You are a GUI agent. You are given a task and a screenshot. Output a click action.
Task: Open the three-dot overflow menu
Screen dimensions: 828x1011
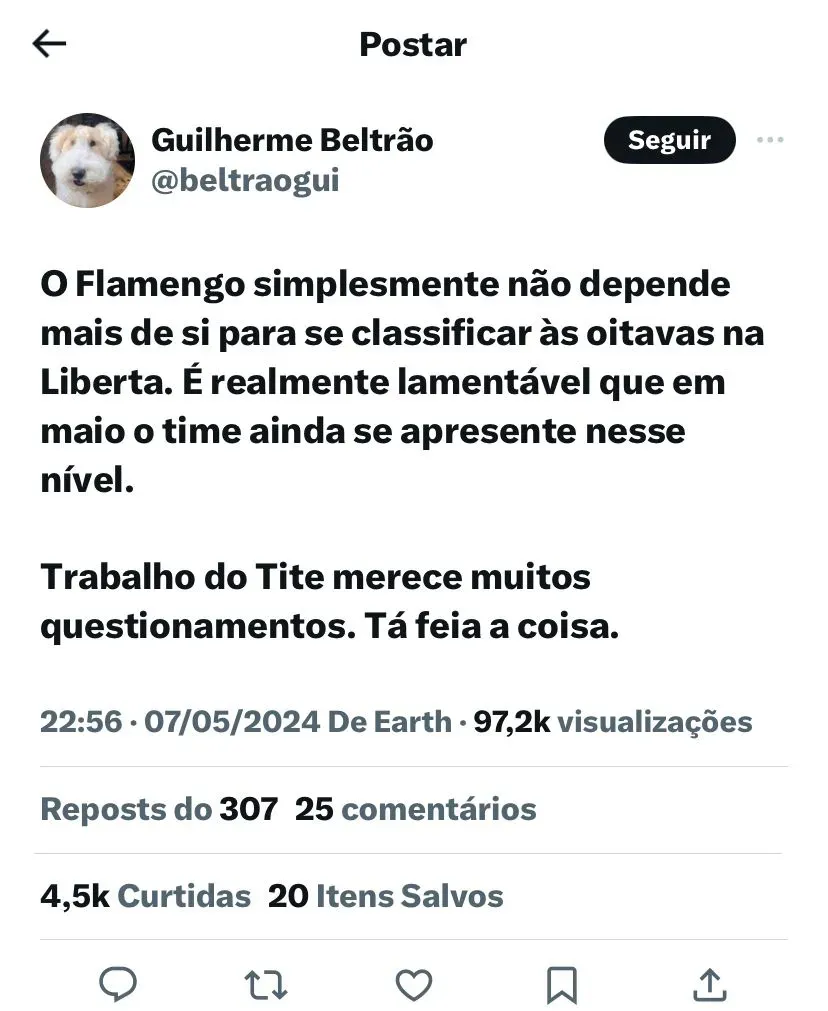pyautogui.click(x=770, y=140)
